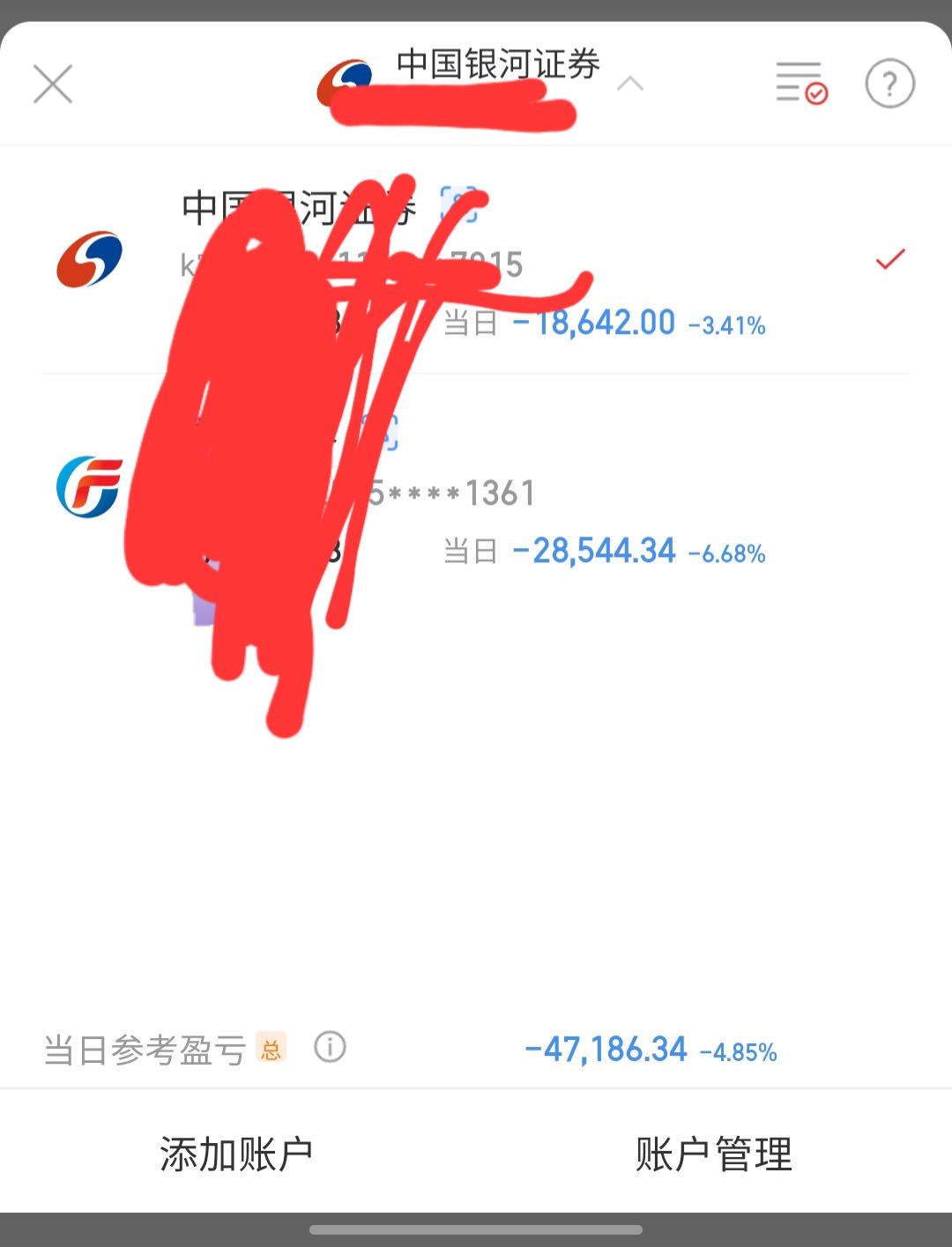Open the help question mark
This screenshot has width=952, height=1247.
(889, 84)
